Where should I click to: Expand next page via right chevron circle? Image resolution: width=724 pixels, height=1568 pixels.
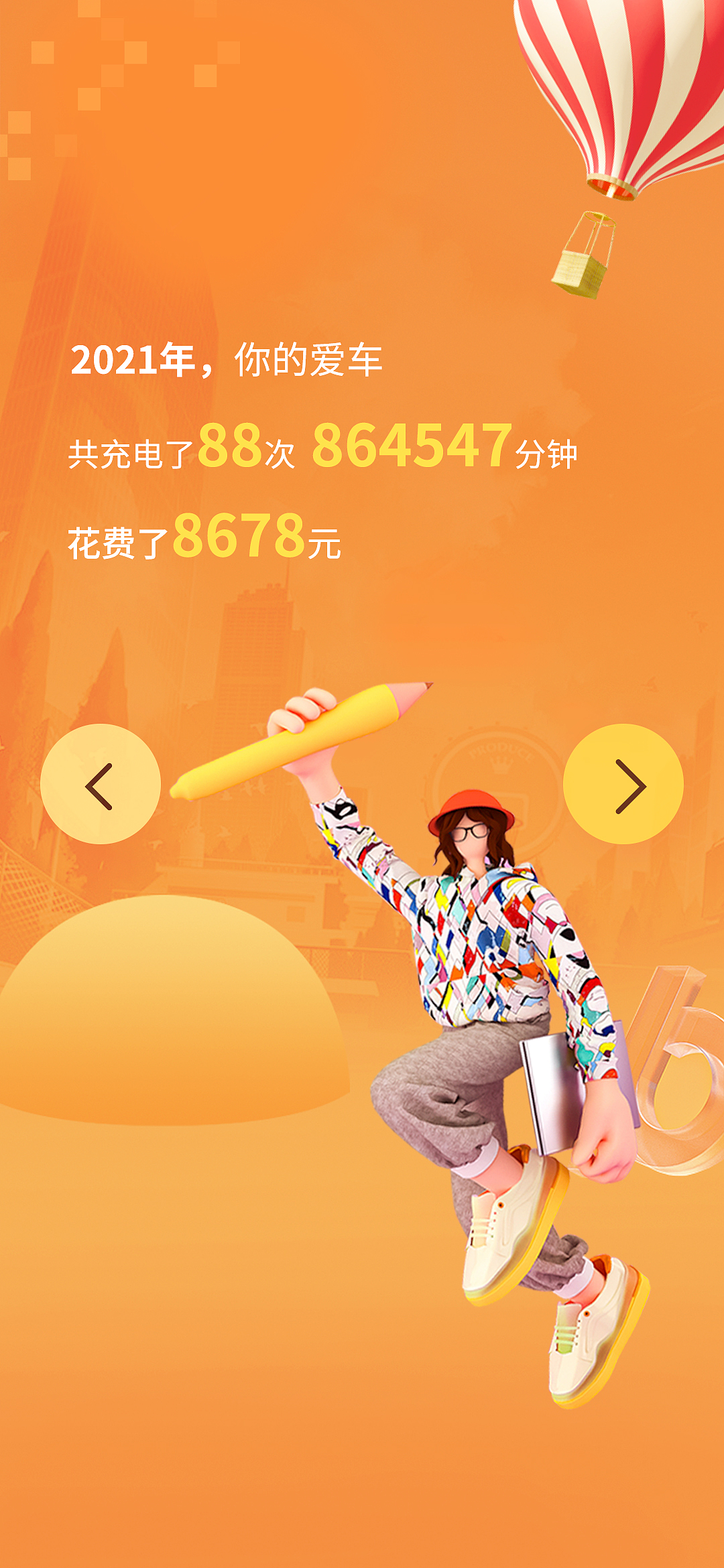click(x=625, y=785)
